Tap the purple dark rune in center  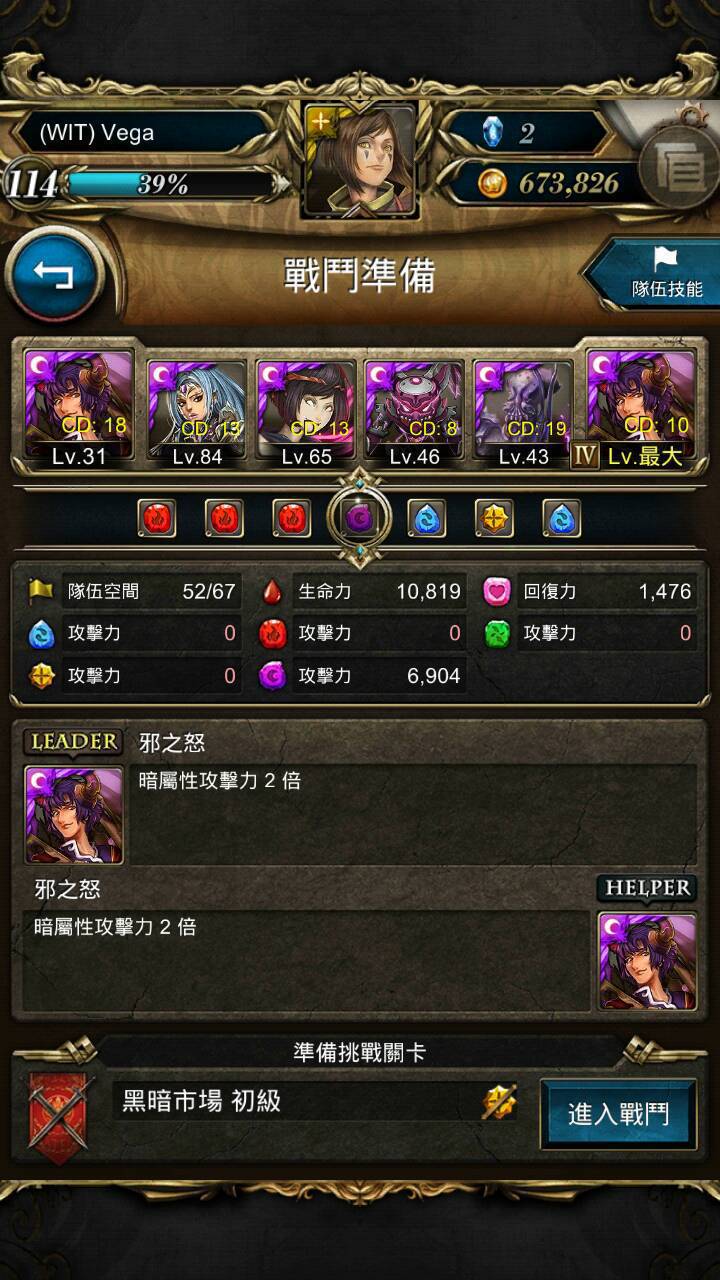point(359,518)
